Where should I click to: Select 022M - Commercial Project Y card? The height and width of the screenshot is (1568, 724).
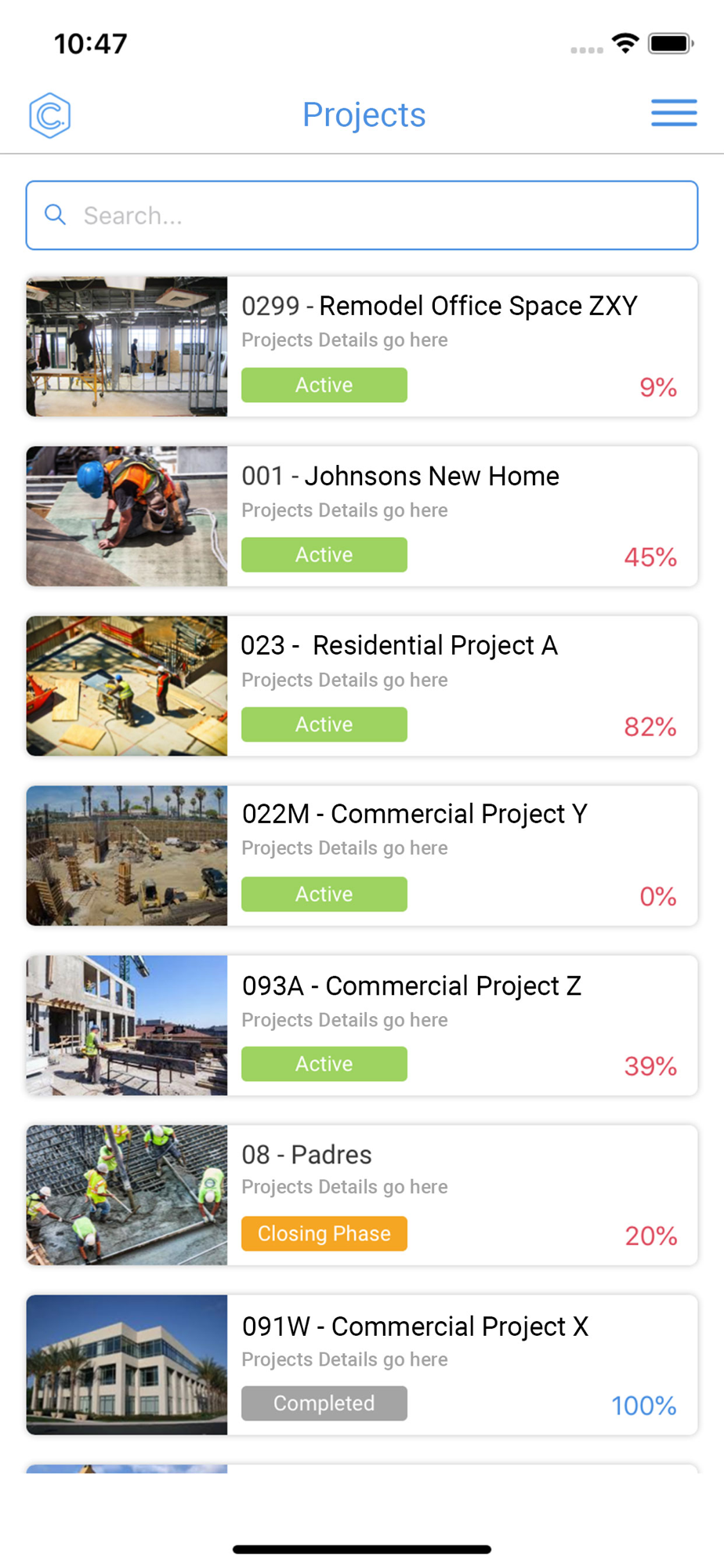tap(362, 855)
